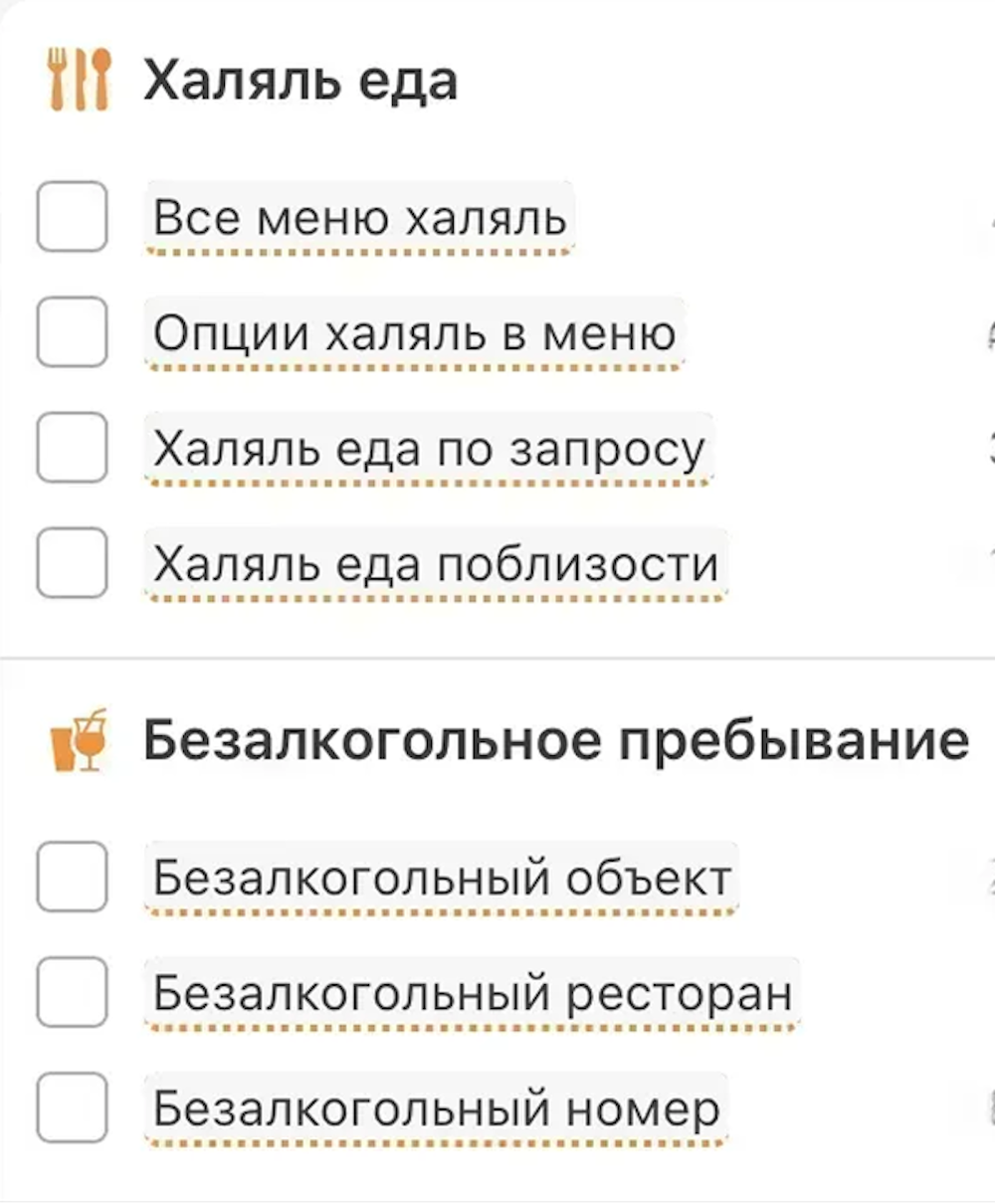Check the 'Все меню халяль' checkbox
This screenshot has height=1204, width=995.
pos(72,216)
